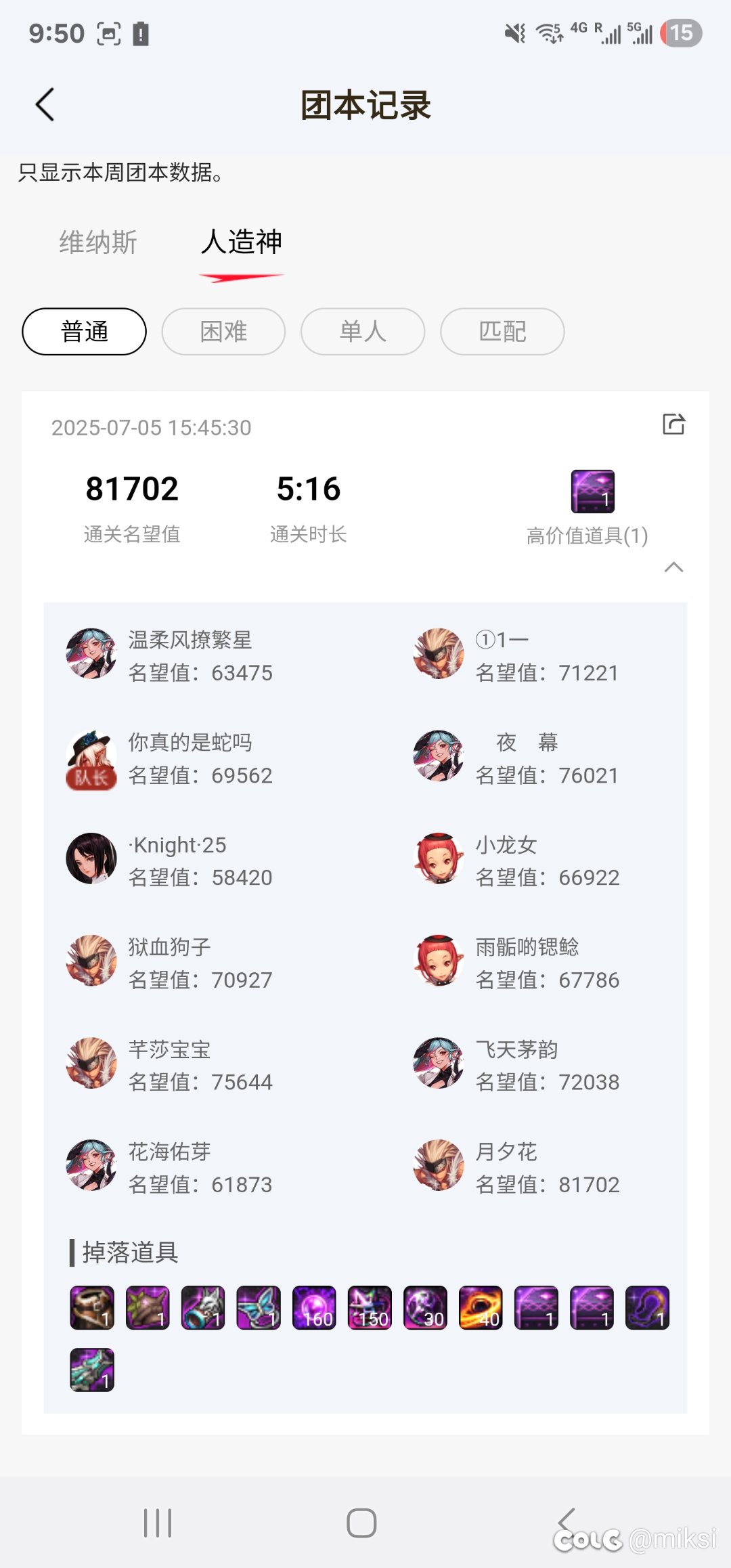The height and width of the screenshot is (1568, 731).
Task: Open the recent apps button
Action: (158, 1523)
